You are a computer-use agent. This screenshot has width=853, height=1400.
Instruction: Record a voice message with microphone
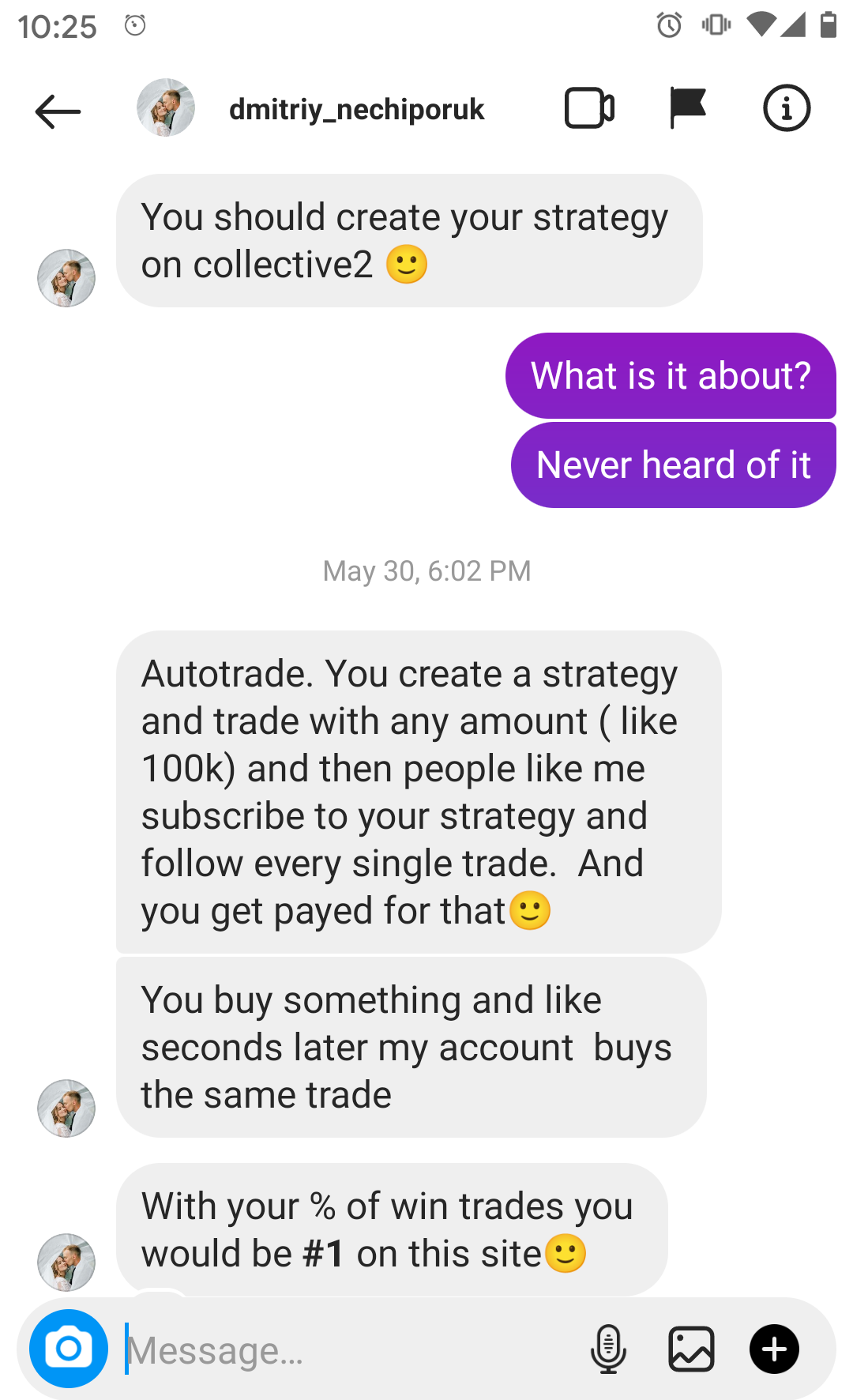point(608,1349)
